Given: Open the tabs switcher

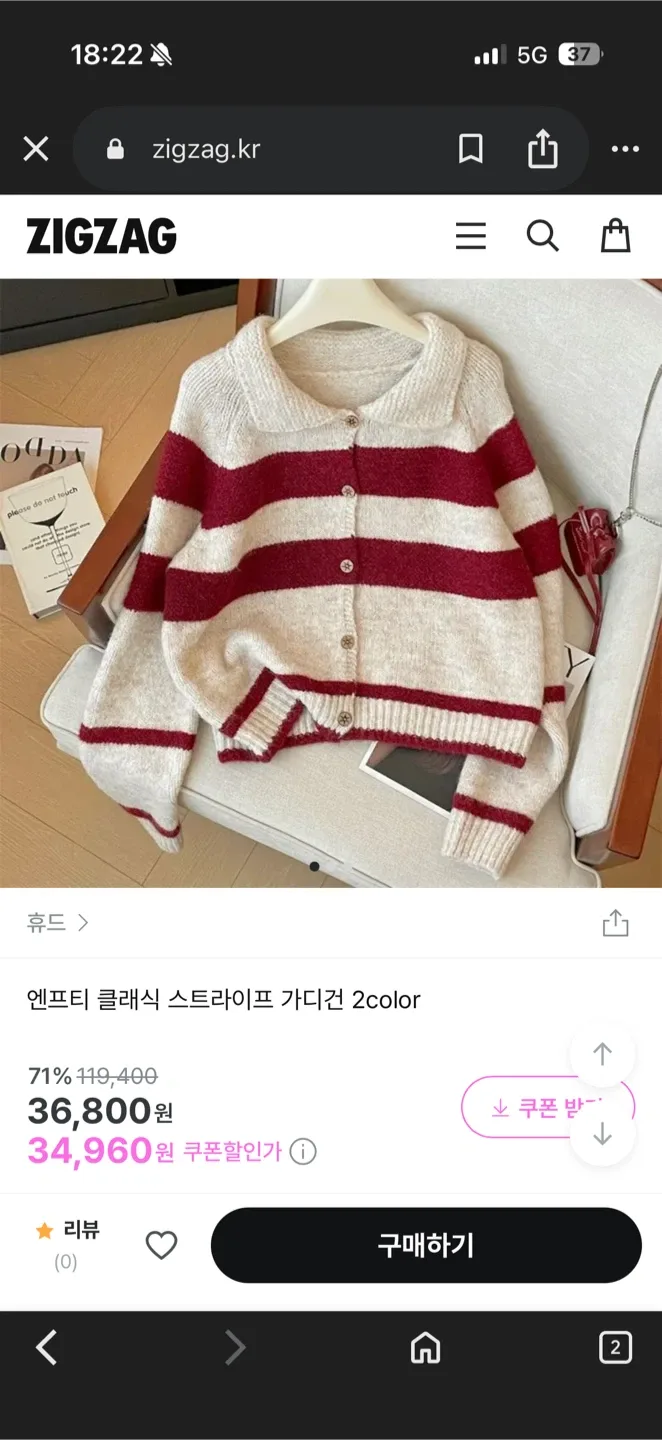Looking at the screenshot, I should pos(615,1348).
